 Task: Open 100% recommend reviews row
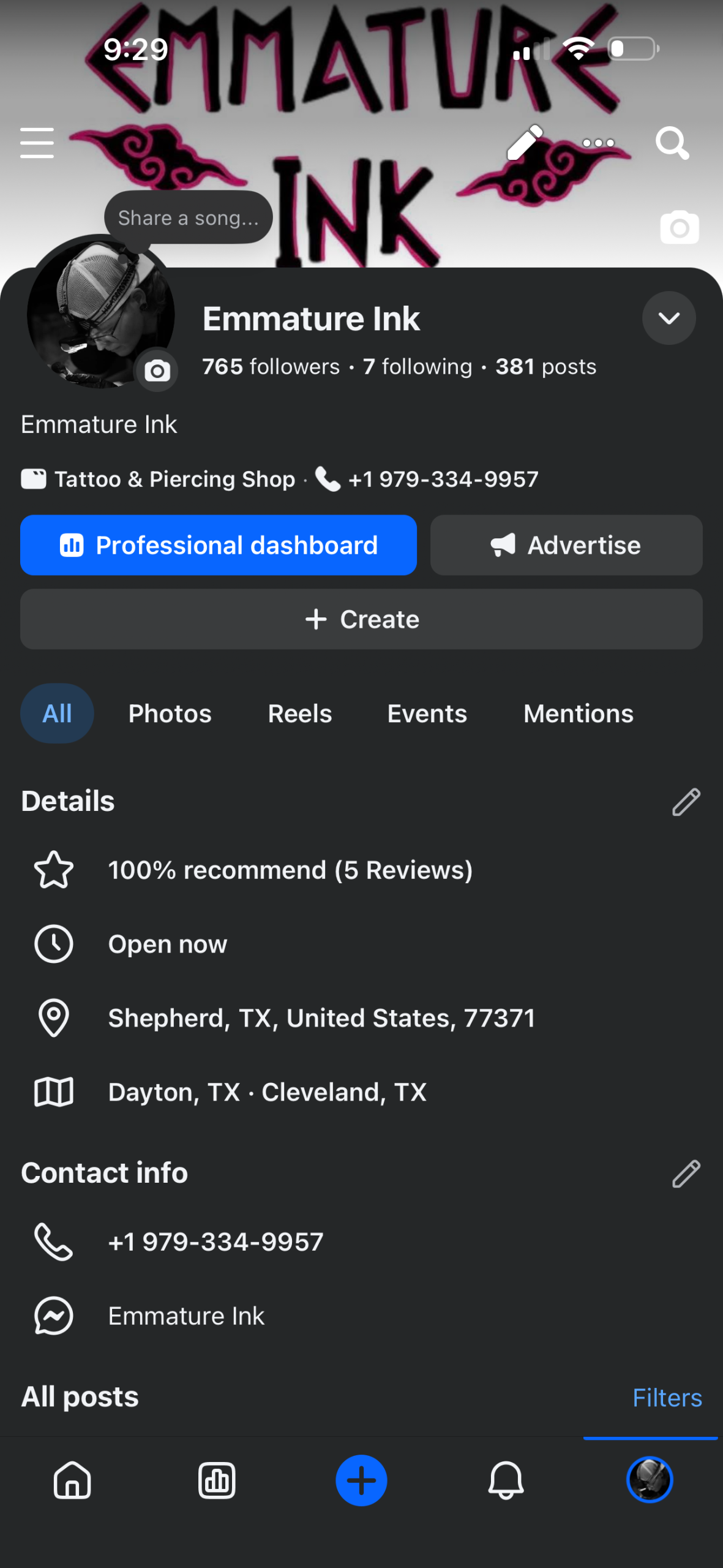click(x=290, y=870)
